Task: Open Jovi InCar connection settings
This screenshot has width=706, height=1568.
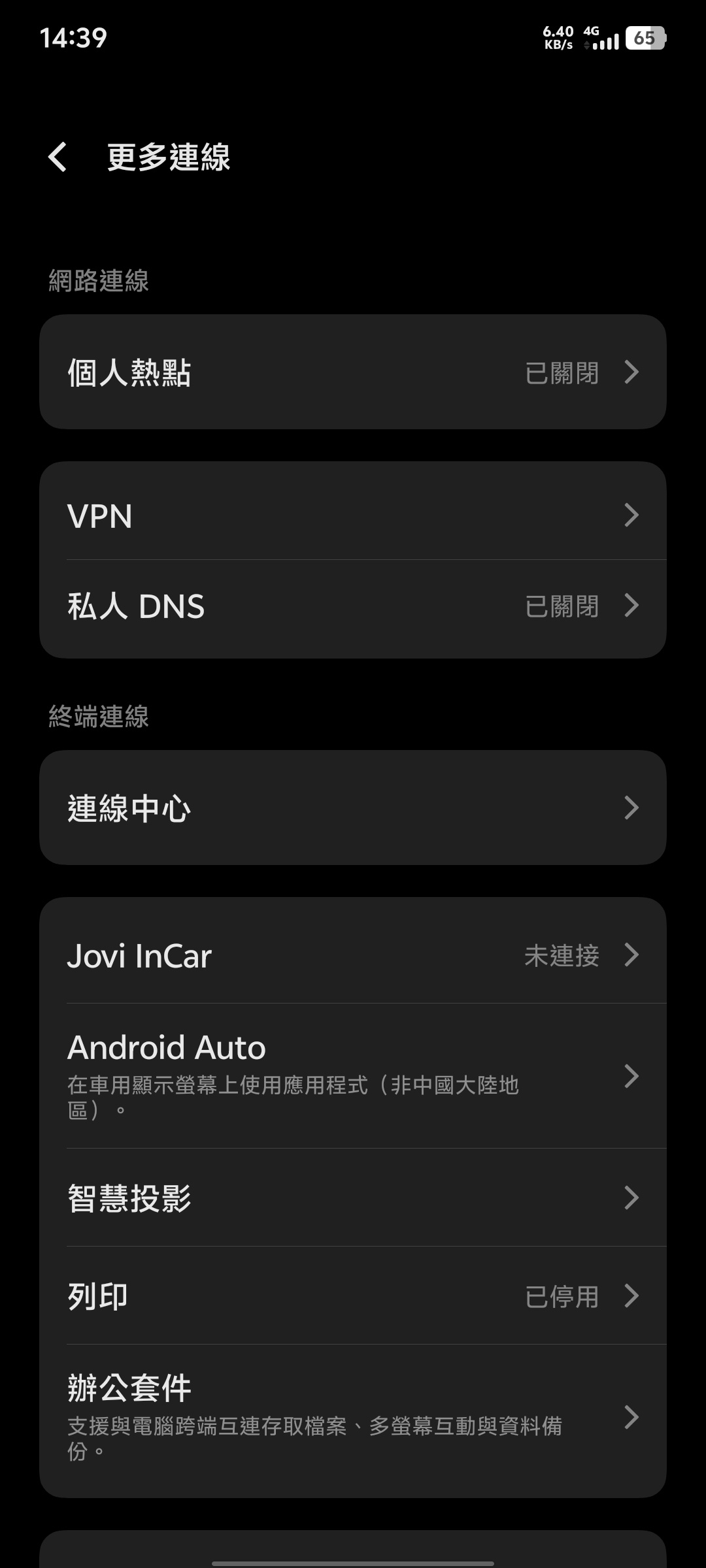Action: click(353, 955)
